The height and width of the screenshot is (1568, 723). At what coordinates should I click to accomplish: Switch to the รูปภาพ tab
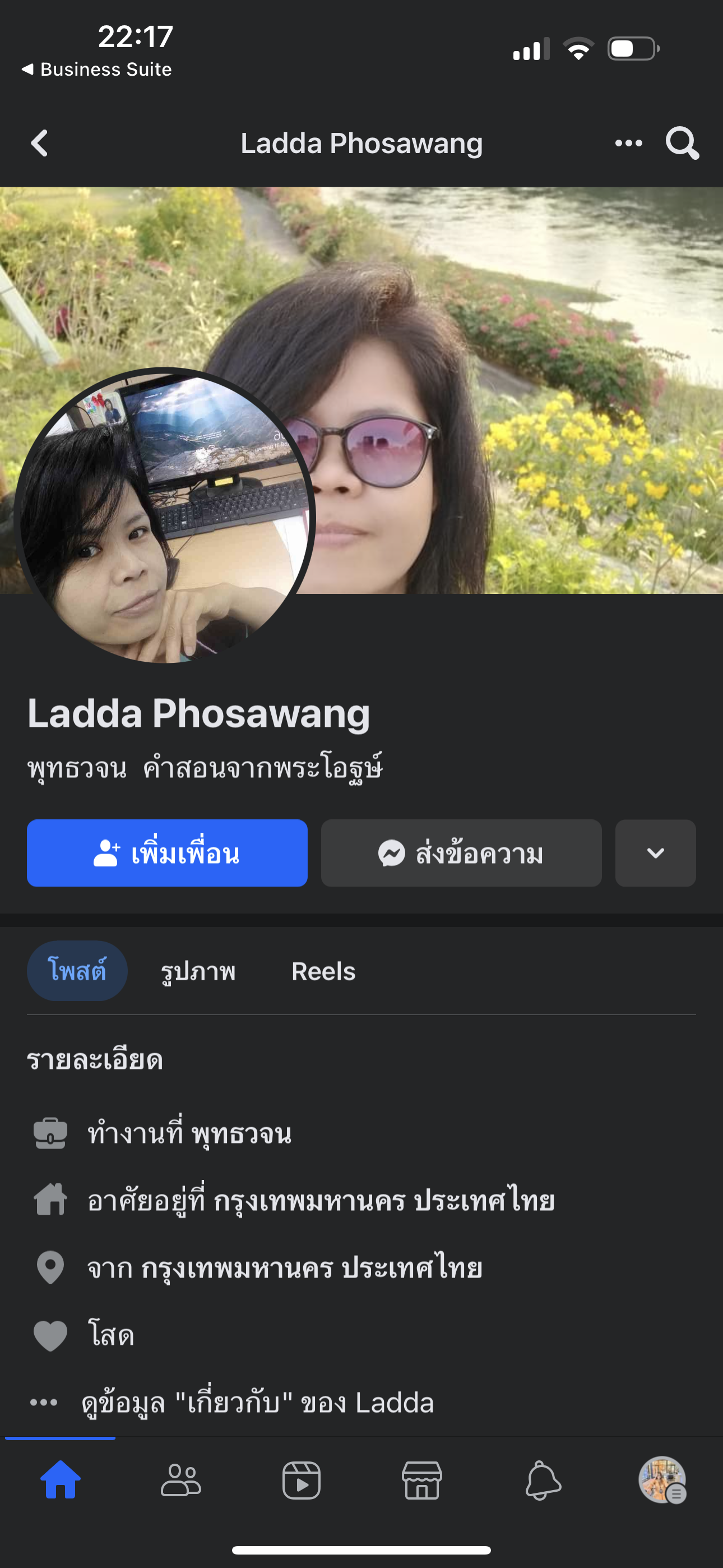tap(198, 971)
